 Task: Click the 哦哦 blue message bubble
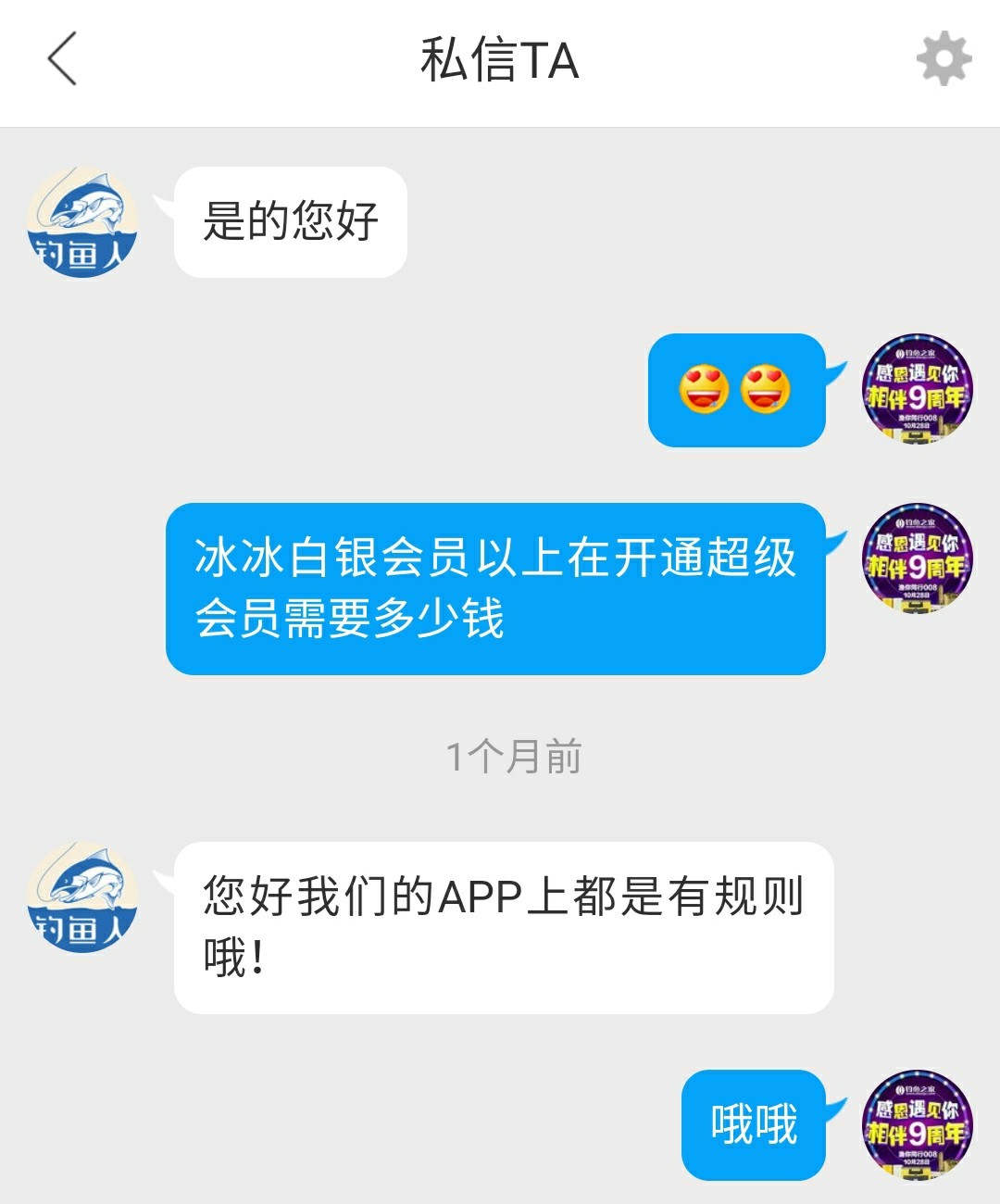(755, 1128)
